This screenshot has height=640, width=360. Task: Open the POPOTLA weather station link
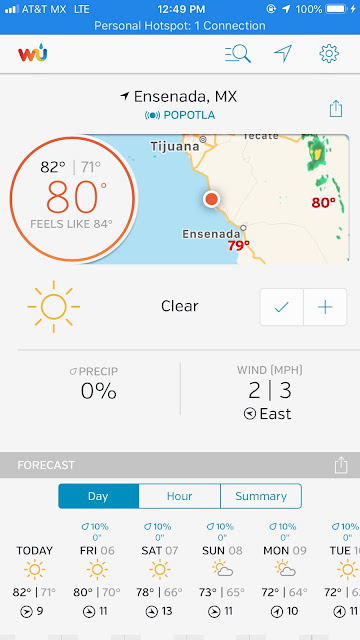(x=180, y=116)
